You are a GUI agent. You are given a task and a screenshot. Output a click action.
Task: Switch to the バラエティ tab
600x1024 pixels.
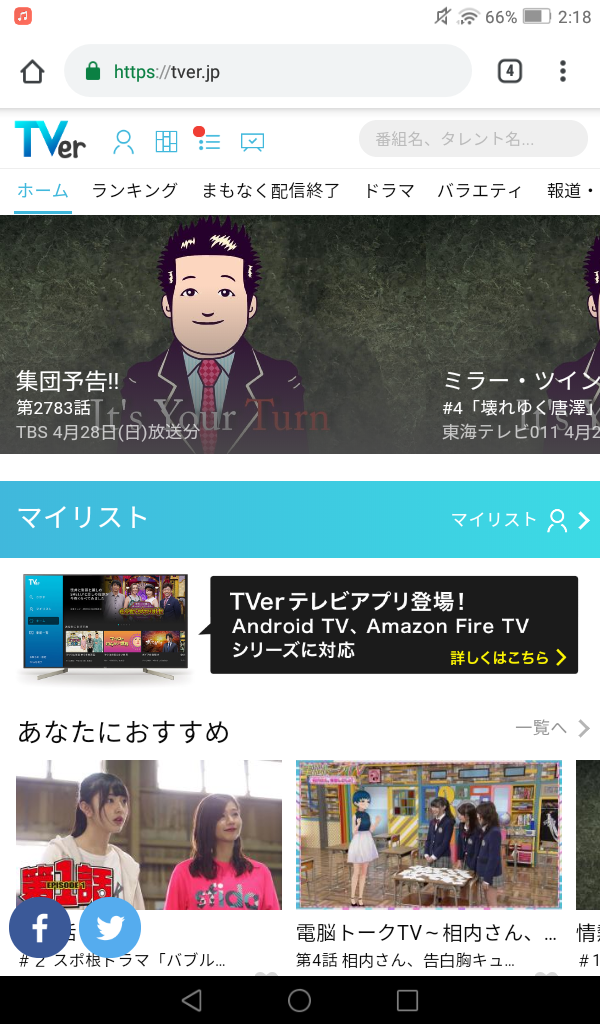[x=479, y=190]
